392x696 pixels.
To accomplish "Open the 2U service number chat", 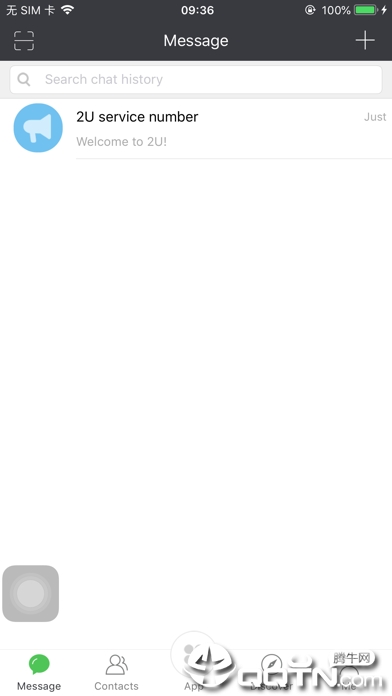I will pyautogui.click(x=196, y=129).
